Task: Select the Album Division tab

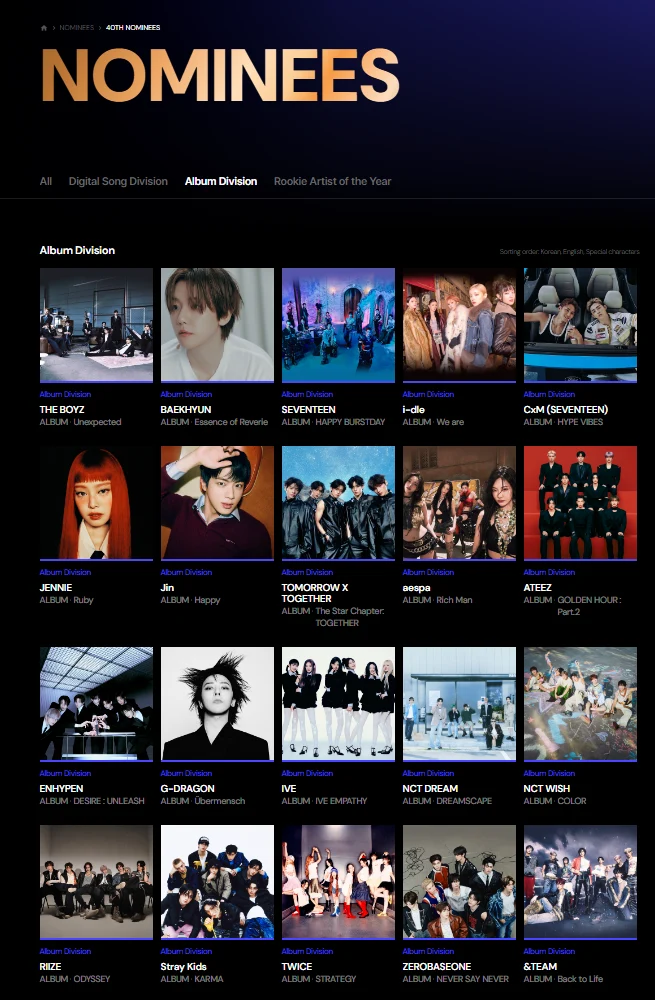Action: point(221,181)
